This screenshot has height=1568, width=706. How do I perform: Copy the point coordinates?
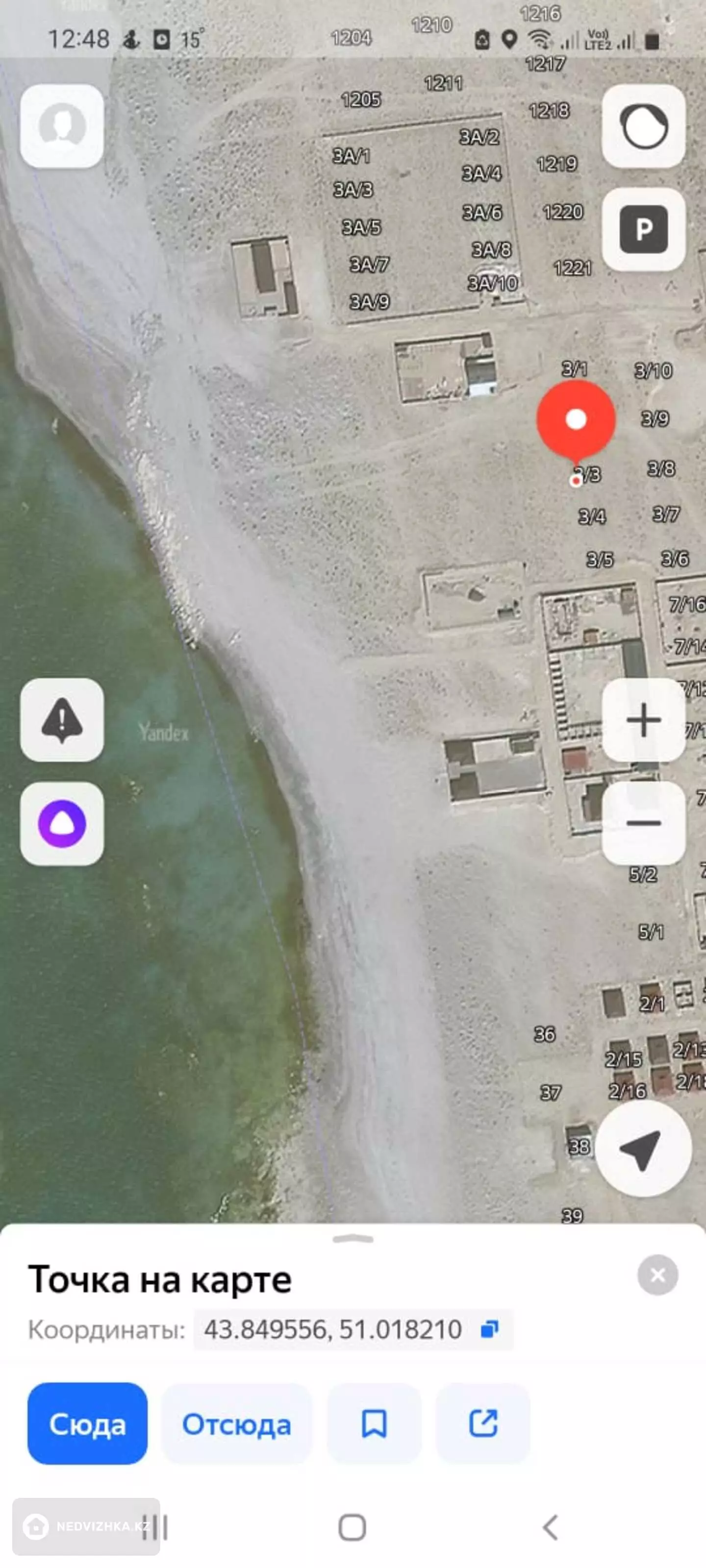tap(489, 1329)
